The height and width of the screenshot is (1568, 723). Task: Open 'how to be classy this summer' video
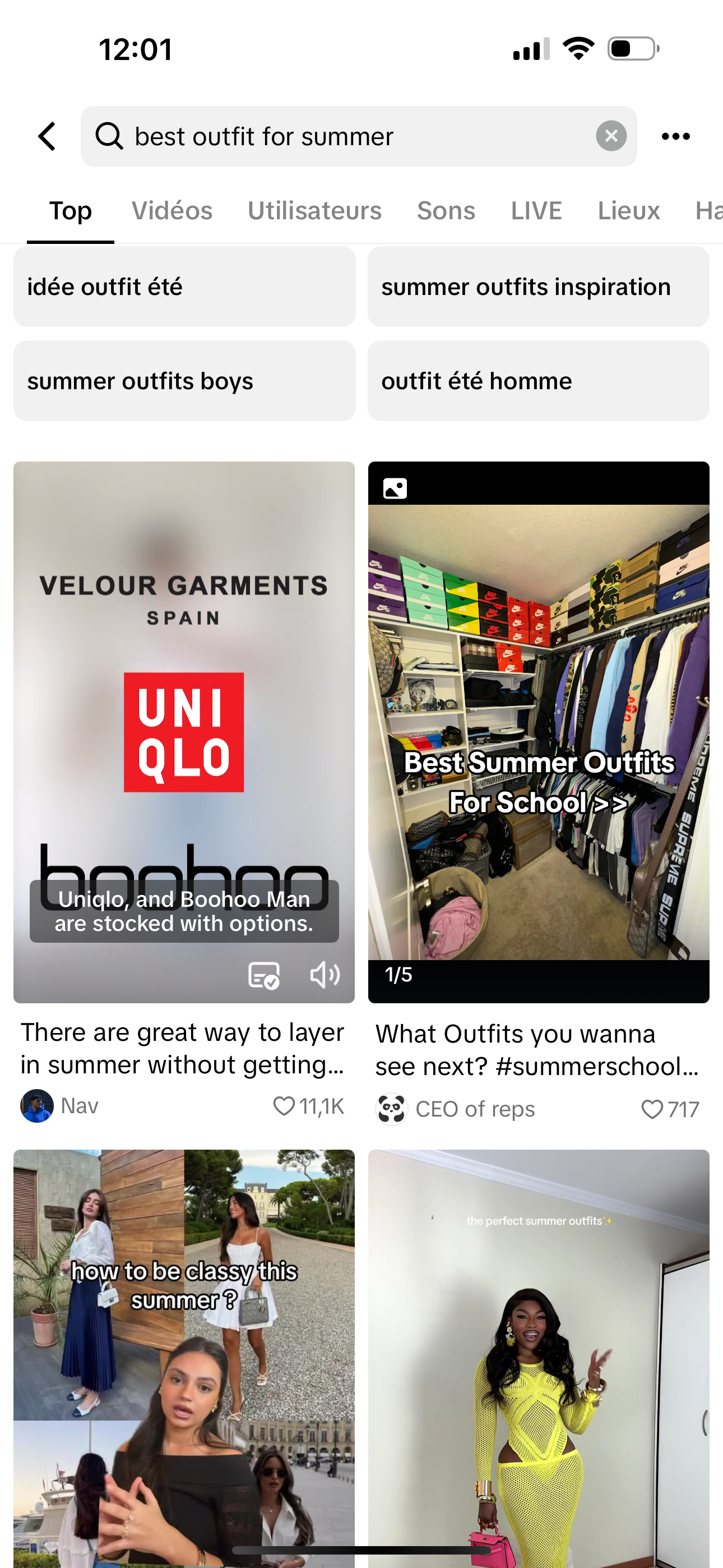184,1357
